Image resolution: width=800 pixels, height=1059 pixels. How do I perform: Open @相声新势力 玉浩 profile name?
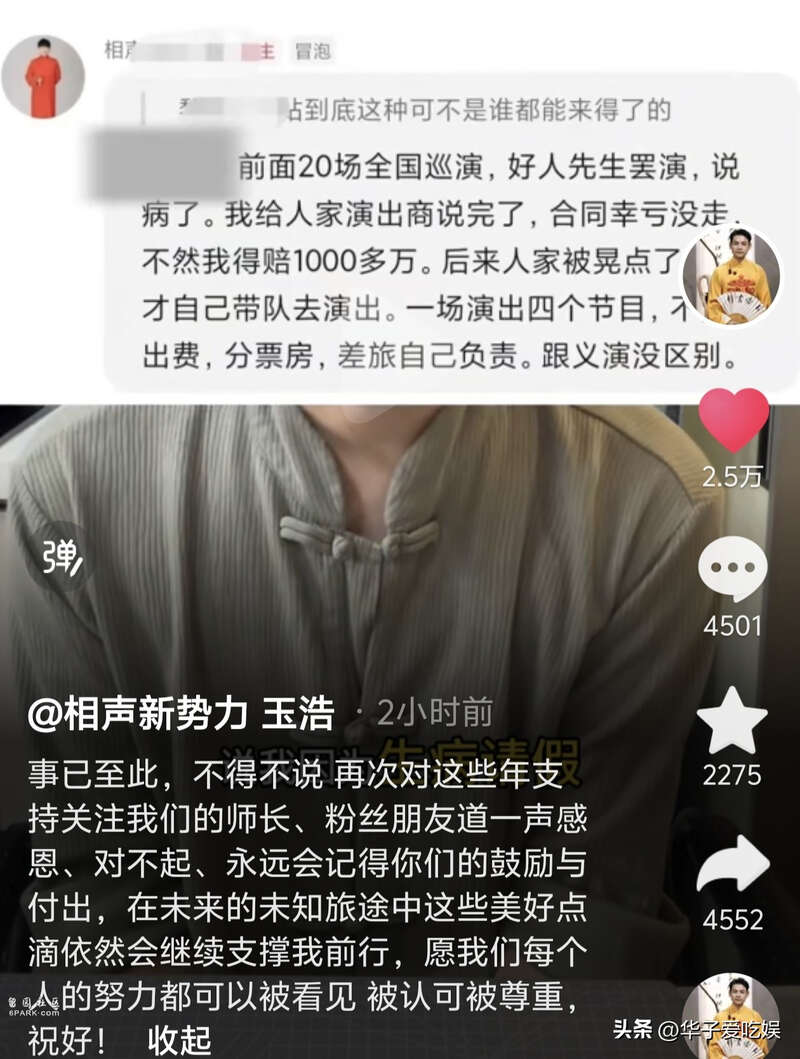[x=182, y=713]
